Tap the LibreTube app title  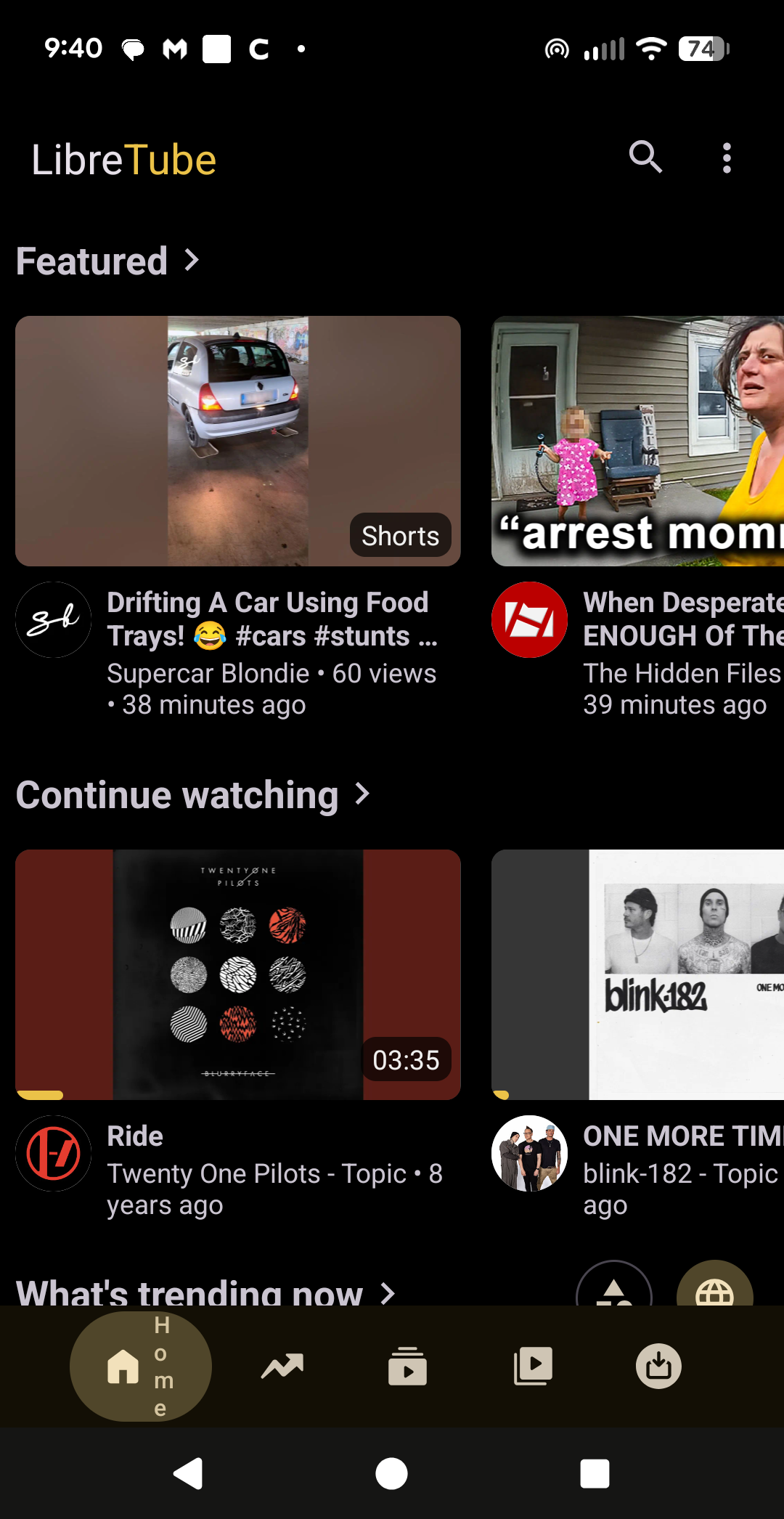123,159
